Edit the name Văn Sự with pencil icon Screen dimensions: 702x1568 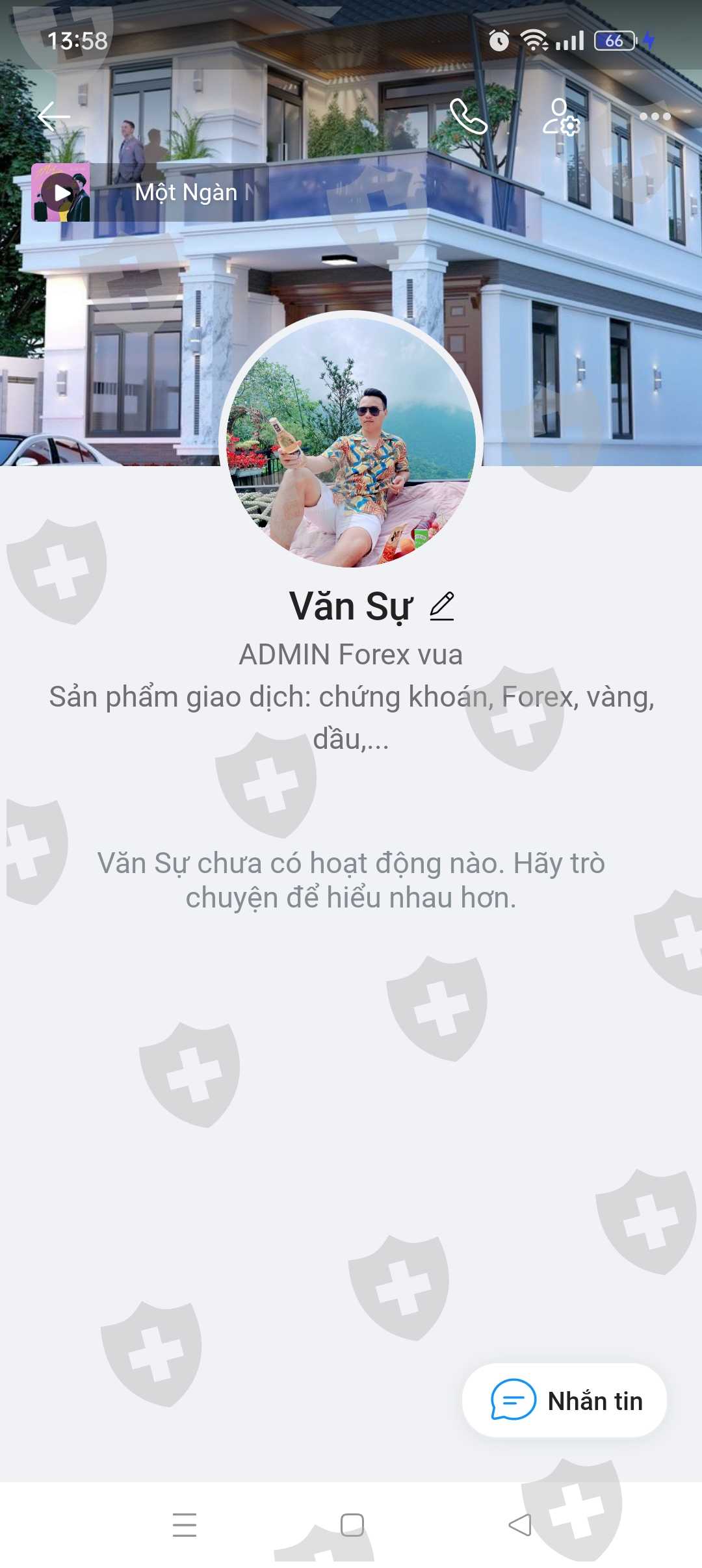pyautogui.click(x=442, y=607)
